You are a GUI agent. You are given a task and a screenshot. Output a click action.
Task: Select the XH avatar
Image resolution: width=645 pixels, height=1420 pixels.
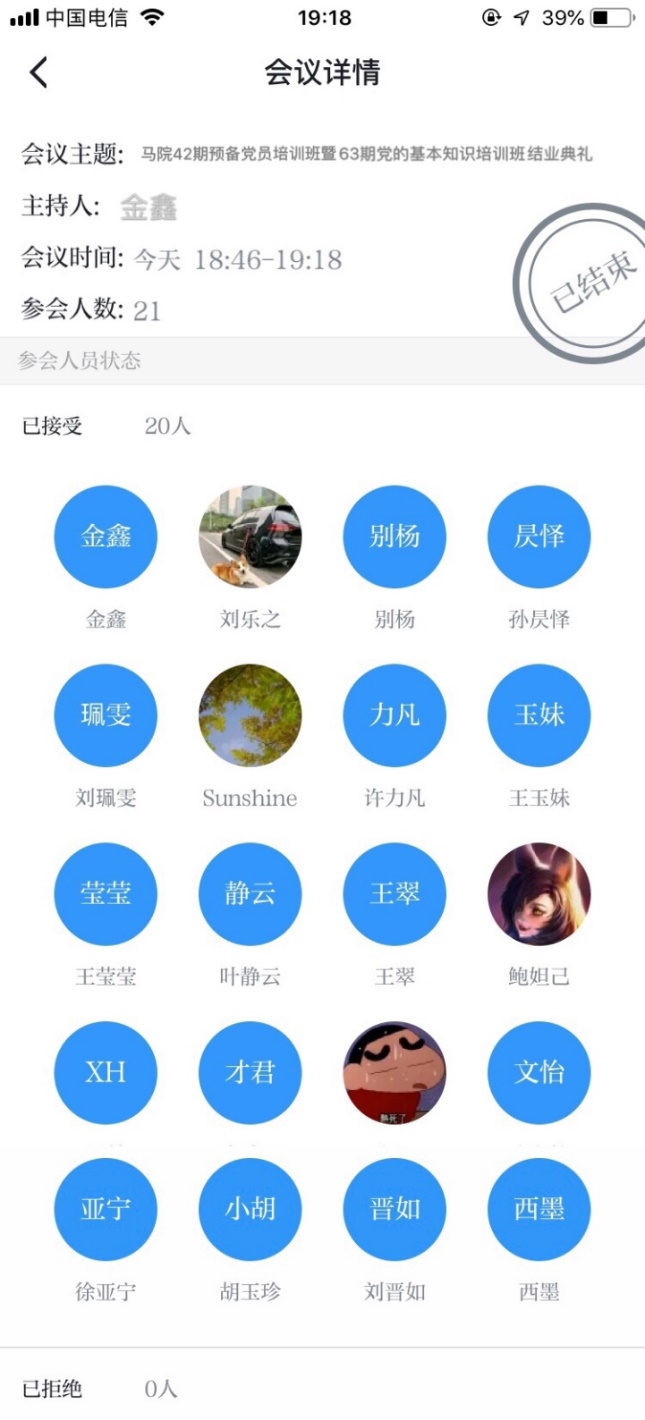click(105, 1073)
